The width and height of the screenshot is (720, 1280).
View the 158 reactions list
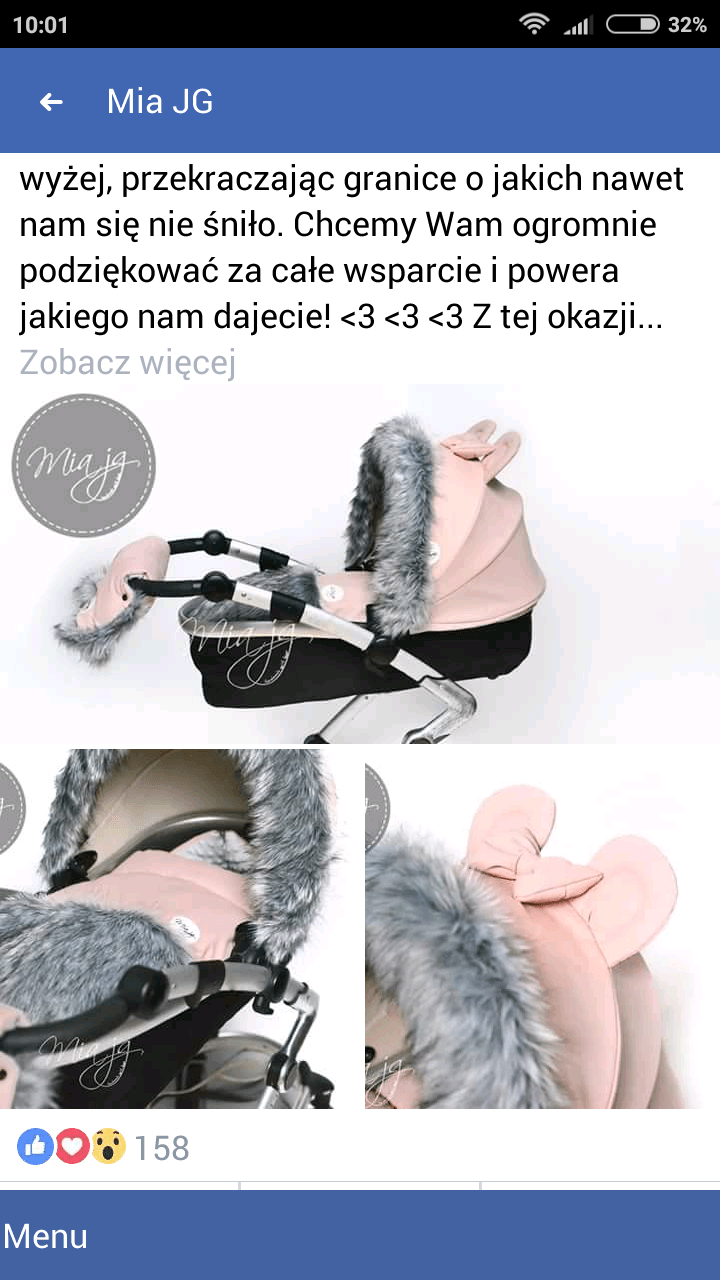point(104,1147)
